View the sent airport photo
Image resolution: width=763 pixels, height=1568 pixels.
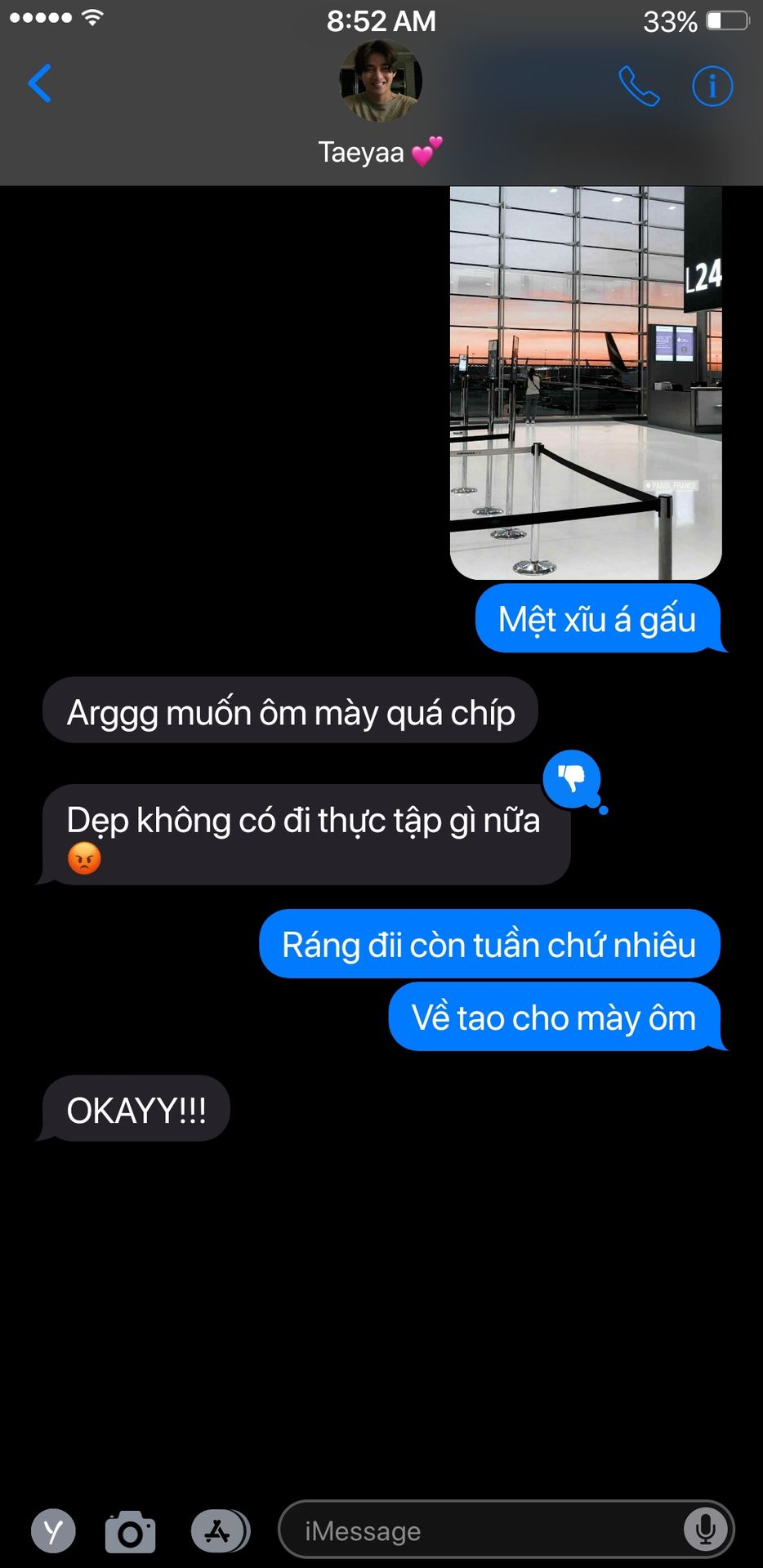pos(586,382)
